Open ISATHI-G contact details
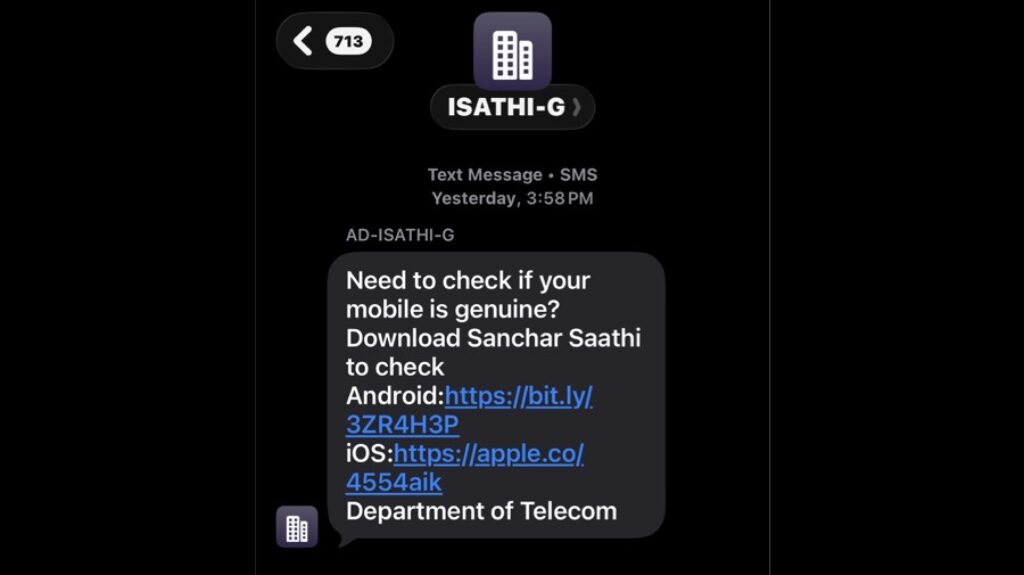Image resolution: width=1024 pixels, height=575 pixels. coord(512,107)
